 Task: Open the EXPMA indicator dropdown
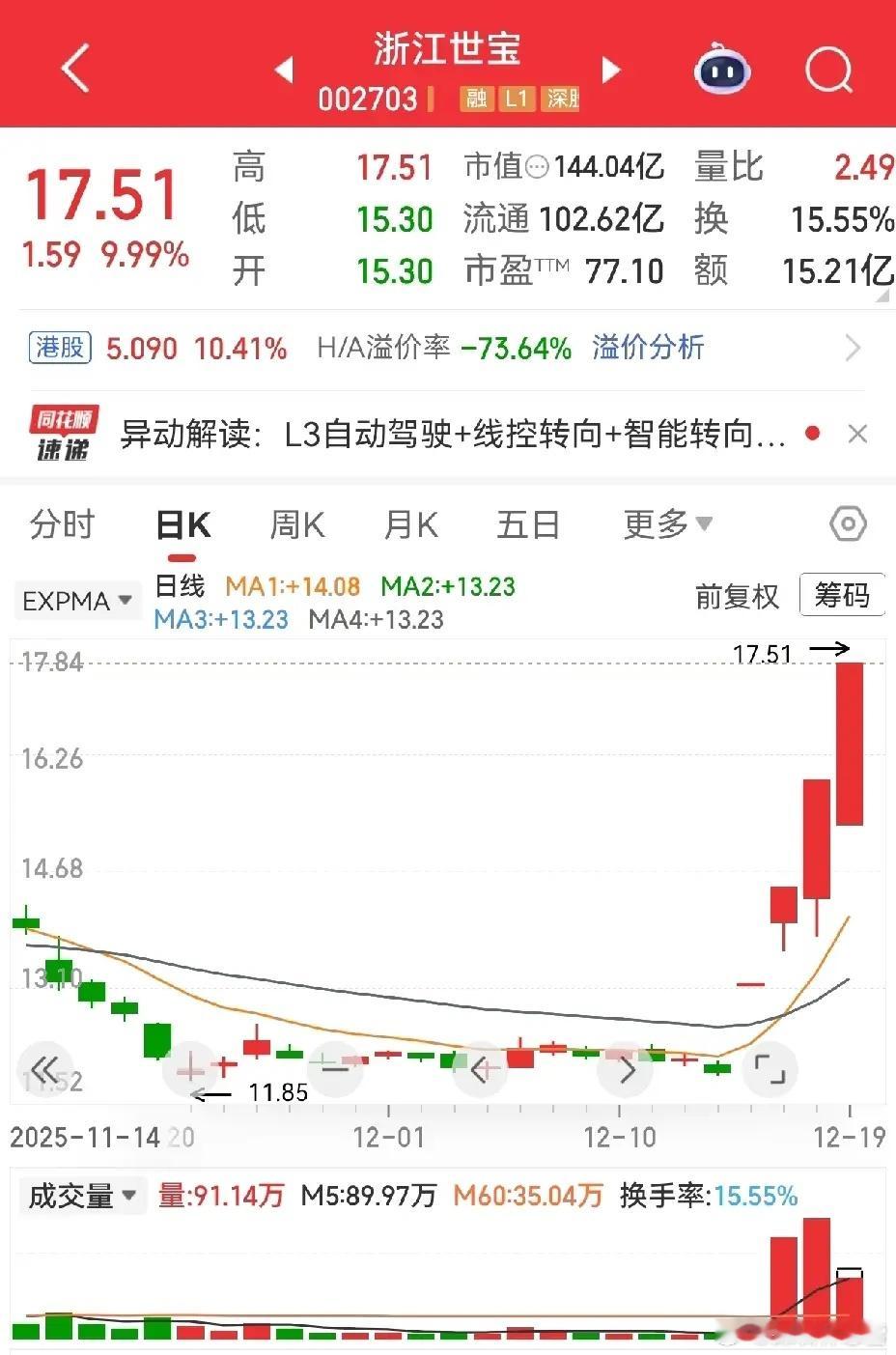(x=77, y=601)
